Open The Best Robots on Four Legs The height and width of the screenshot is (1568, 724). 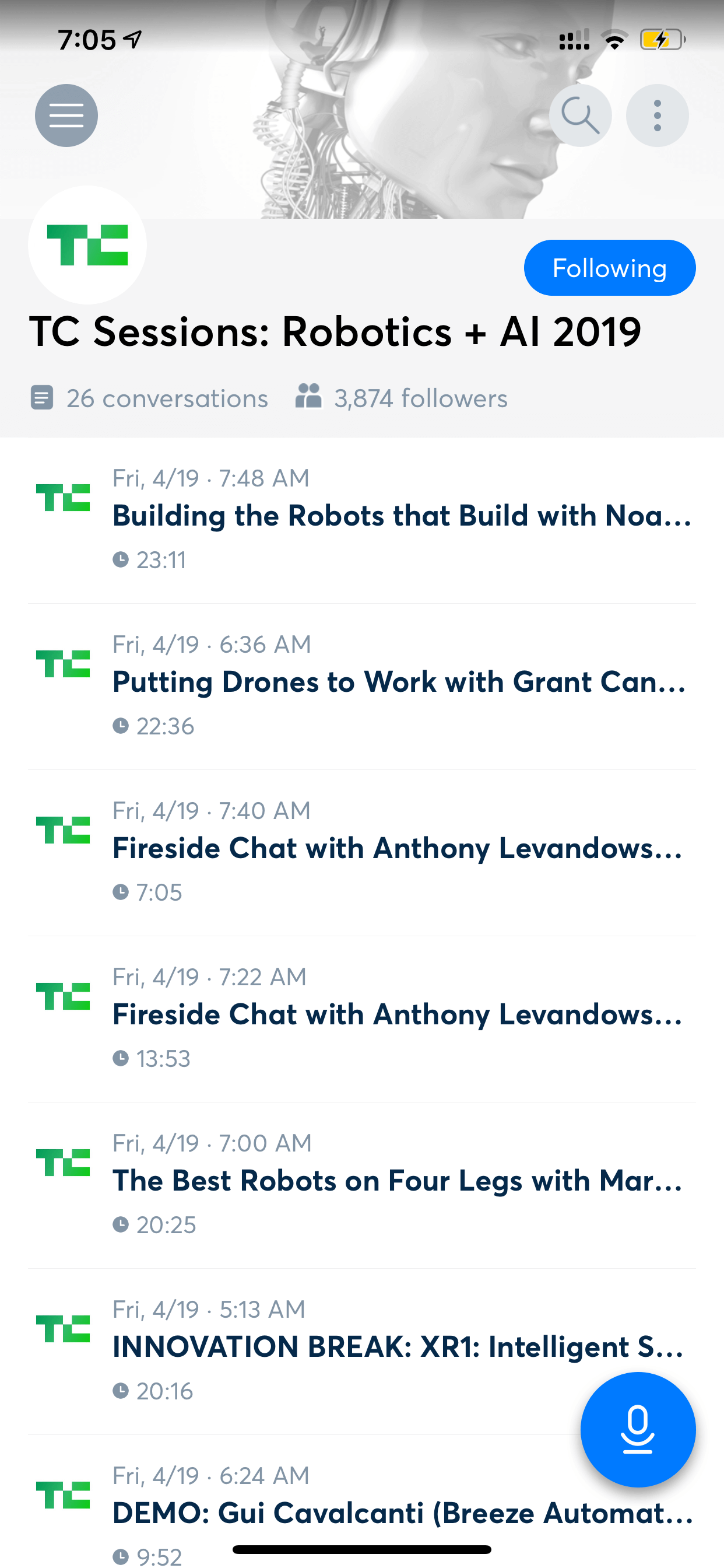pyautogui.click(x=398, y=1181)
